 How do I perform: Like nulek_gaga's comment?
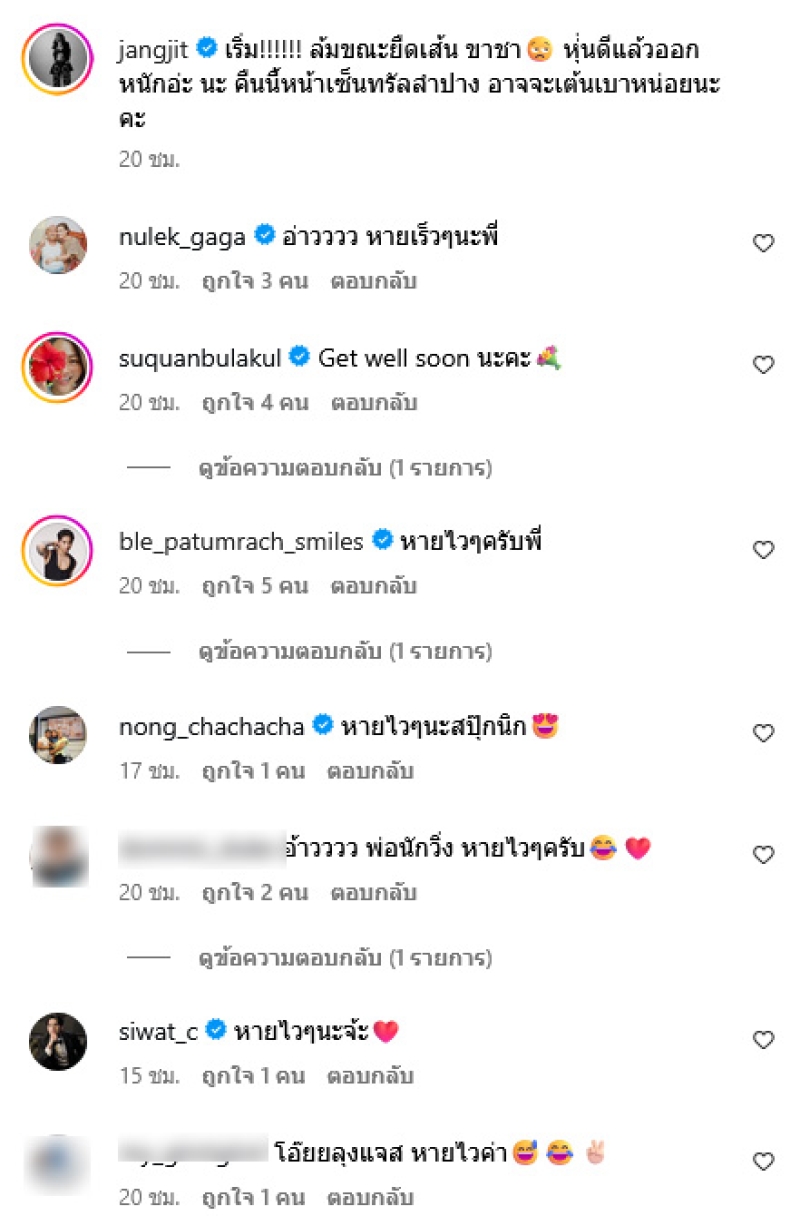click(x=763, y=243)
